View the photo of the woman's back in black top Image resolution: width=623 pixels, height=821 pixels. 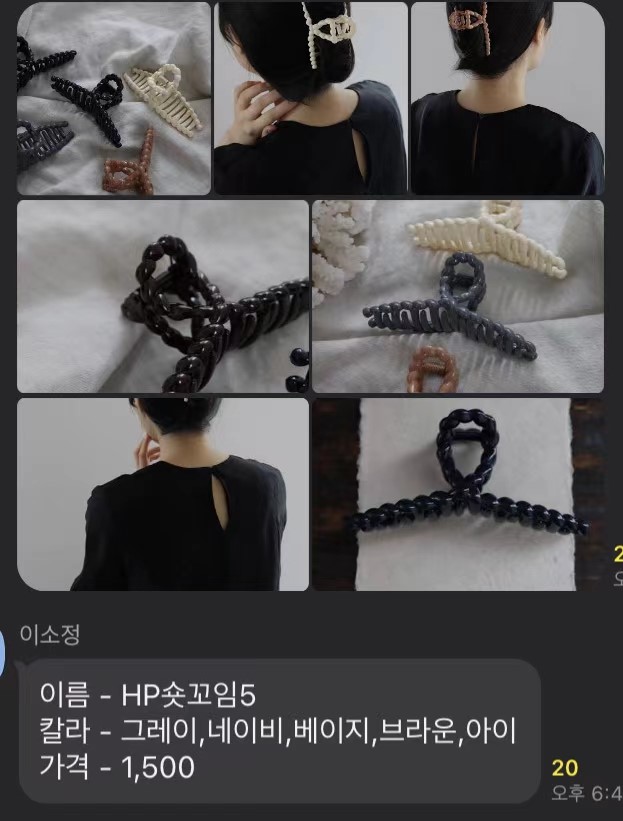(163, 494)
